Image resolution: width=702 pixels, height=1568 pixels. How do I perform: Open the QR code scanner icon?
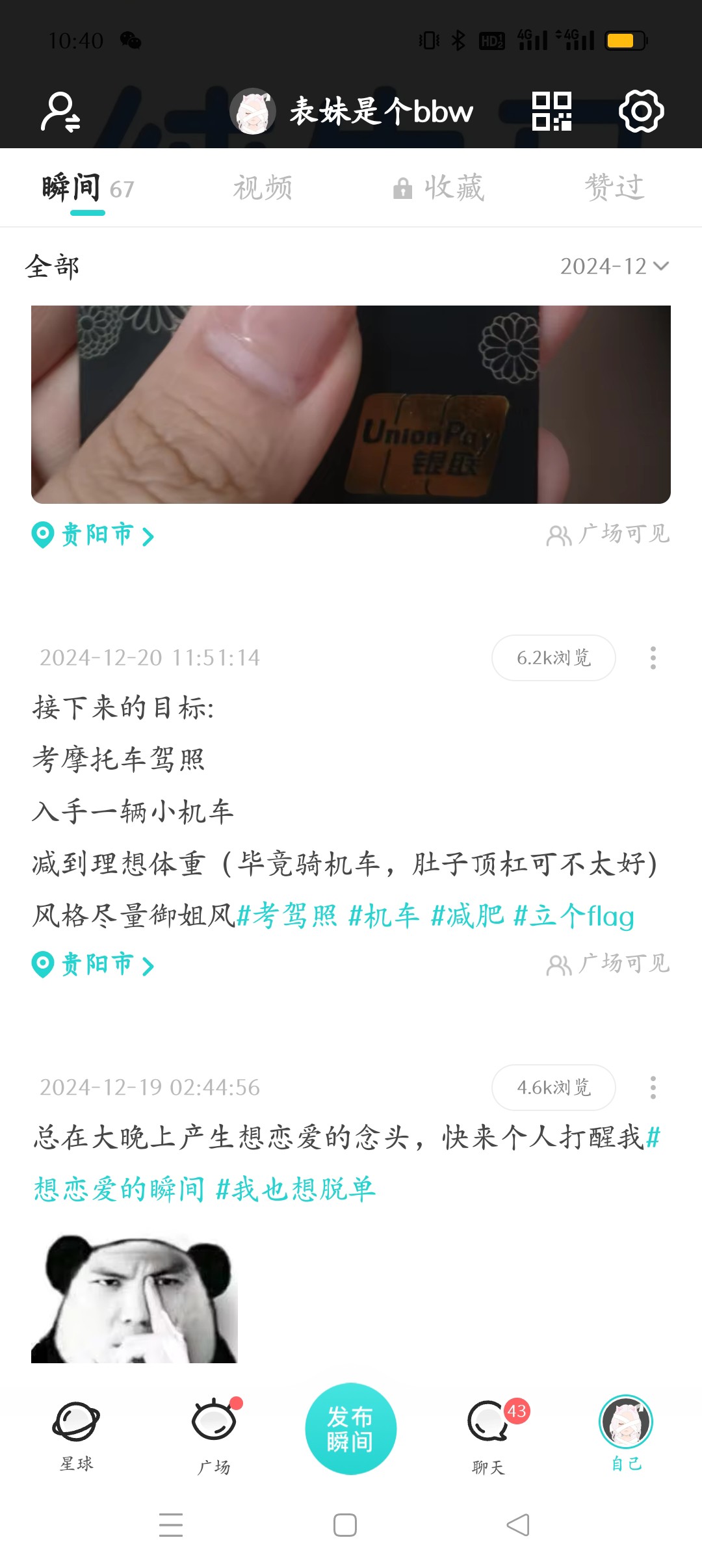pos(552,111)
